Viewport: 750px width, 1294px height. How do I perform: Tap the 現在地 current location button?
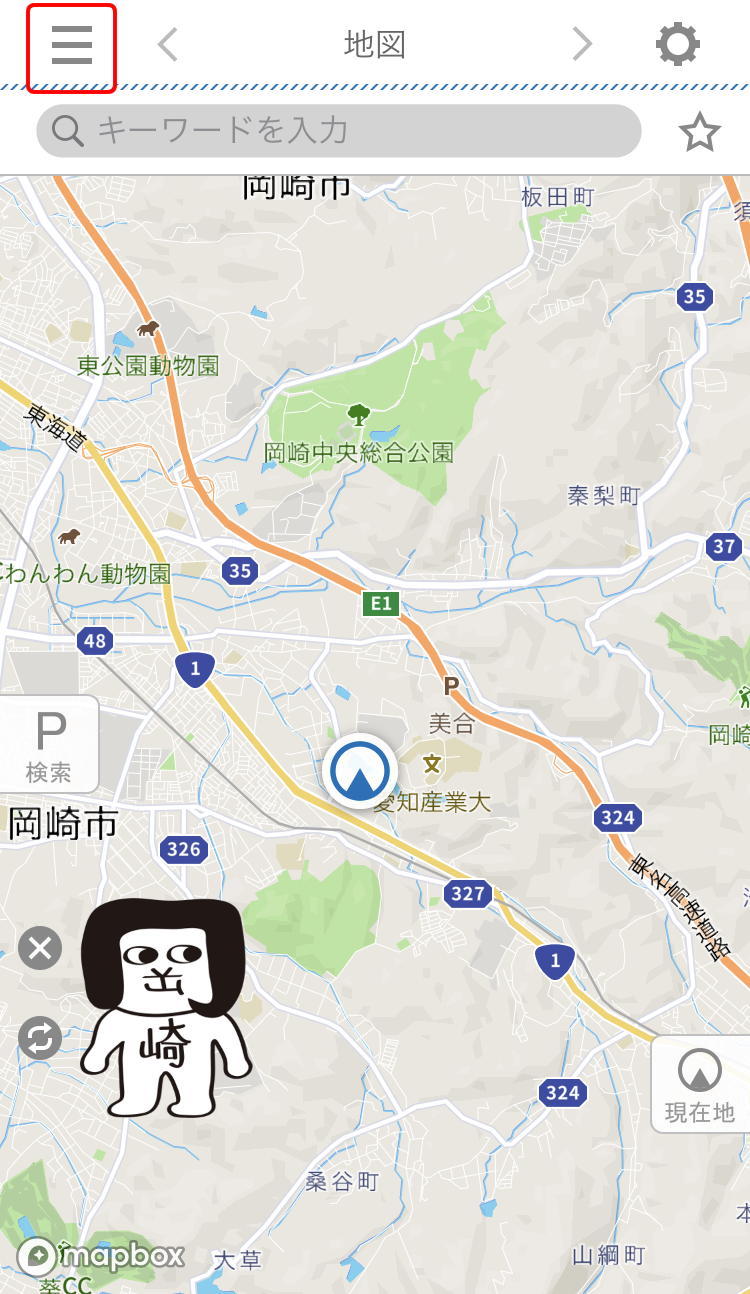[699, 1084]
